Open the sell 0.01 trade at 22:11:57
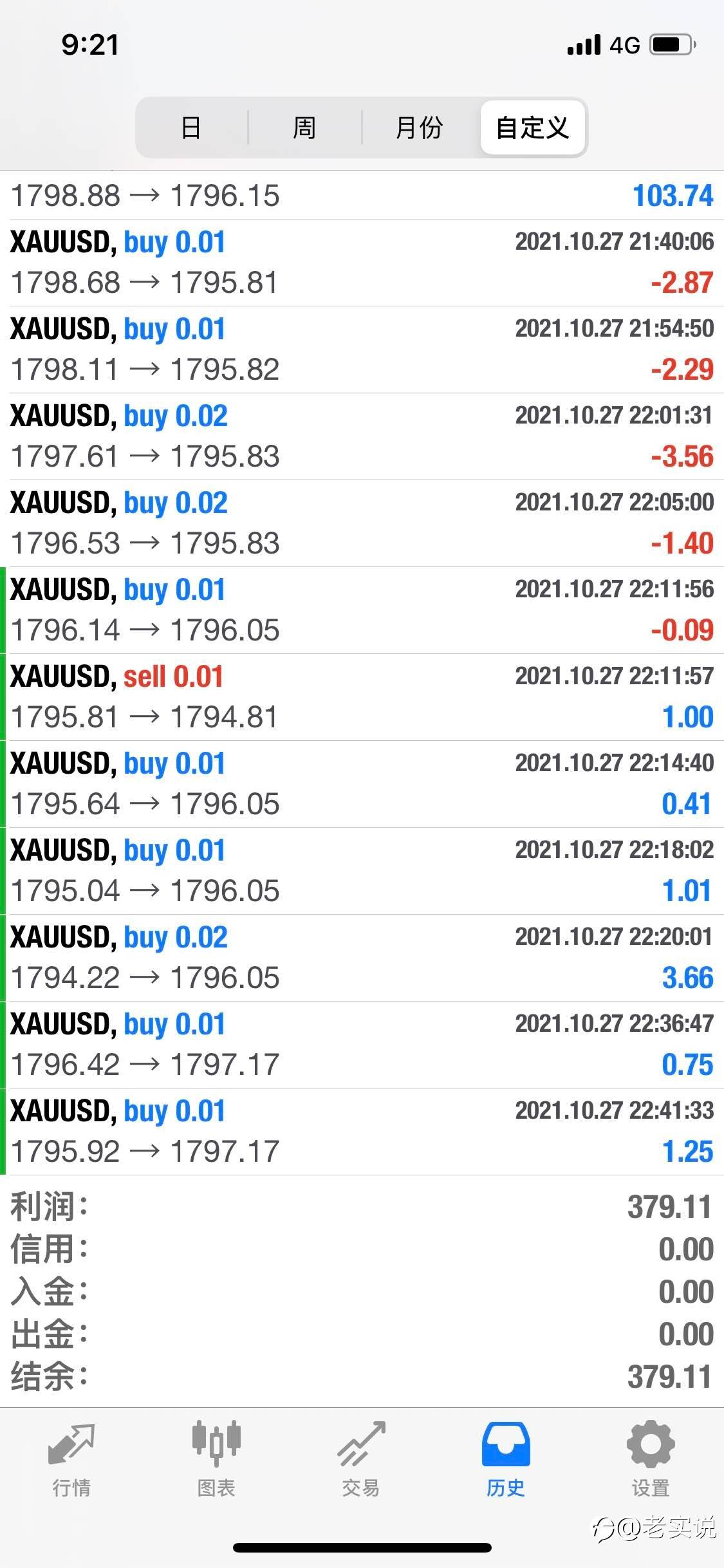The width and height of the screenshot is (724, 1568). click(362, 697)
